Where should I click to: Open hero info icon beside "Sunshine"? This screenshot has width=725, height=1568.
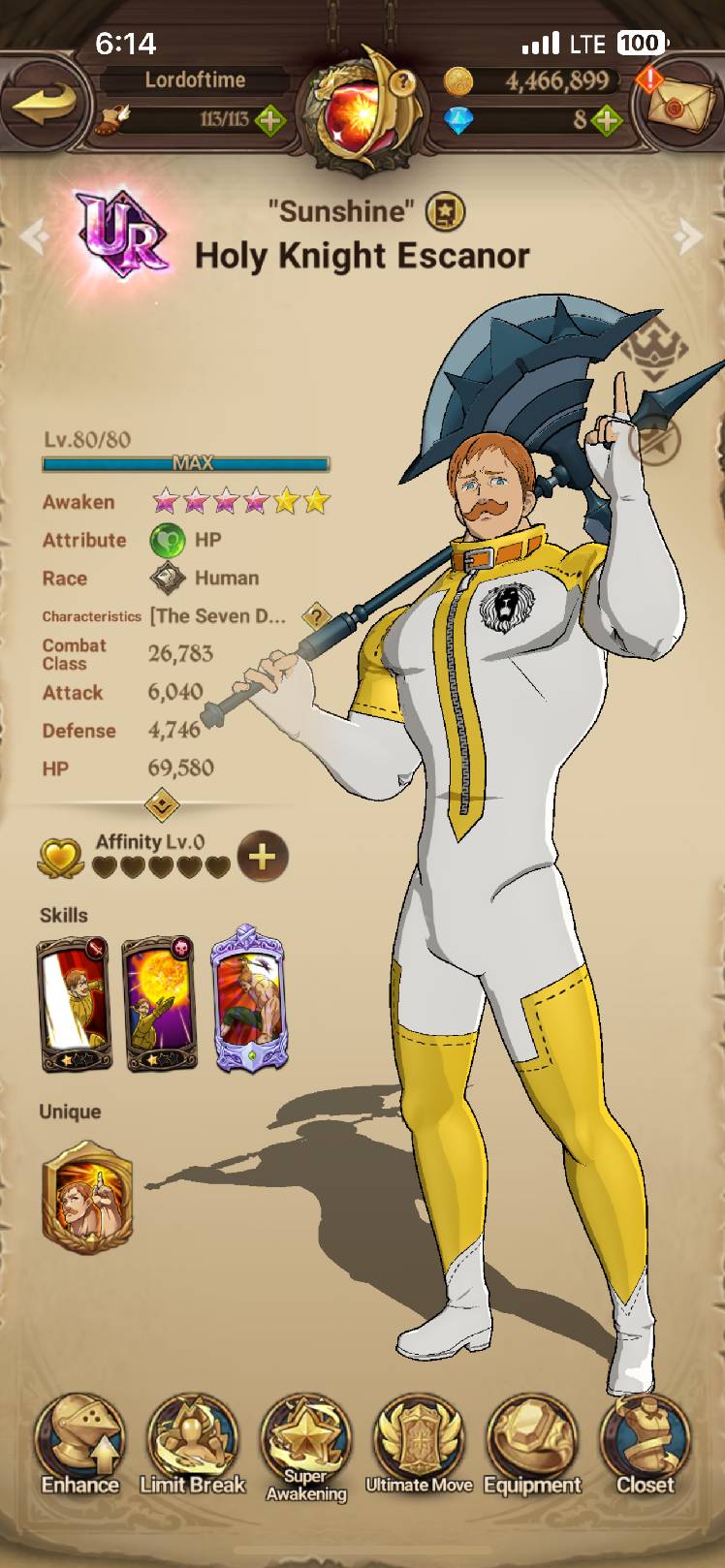click(446, 211)
